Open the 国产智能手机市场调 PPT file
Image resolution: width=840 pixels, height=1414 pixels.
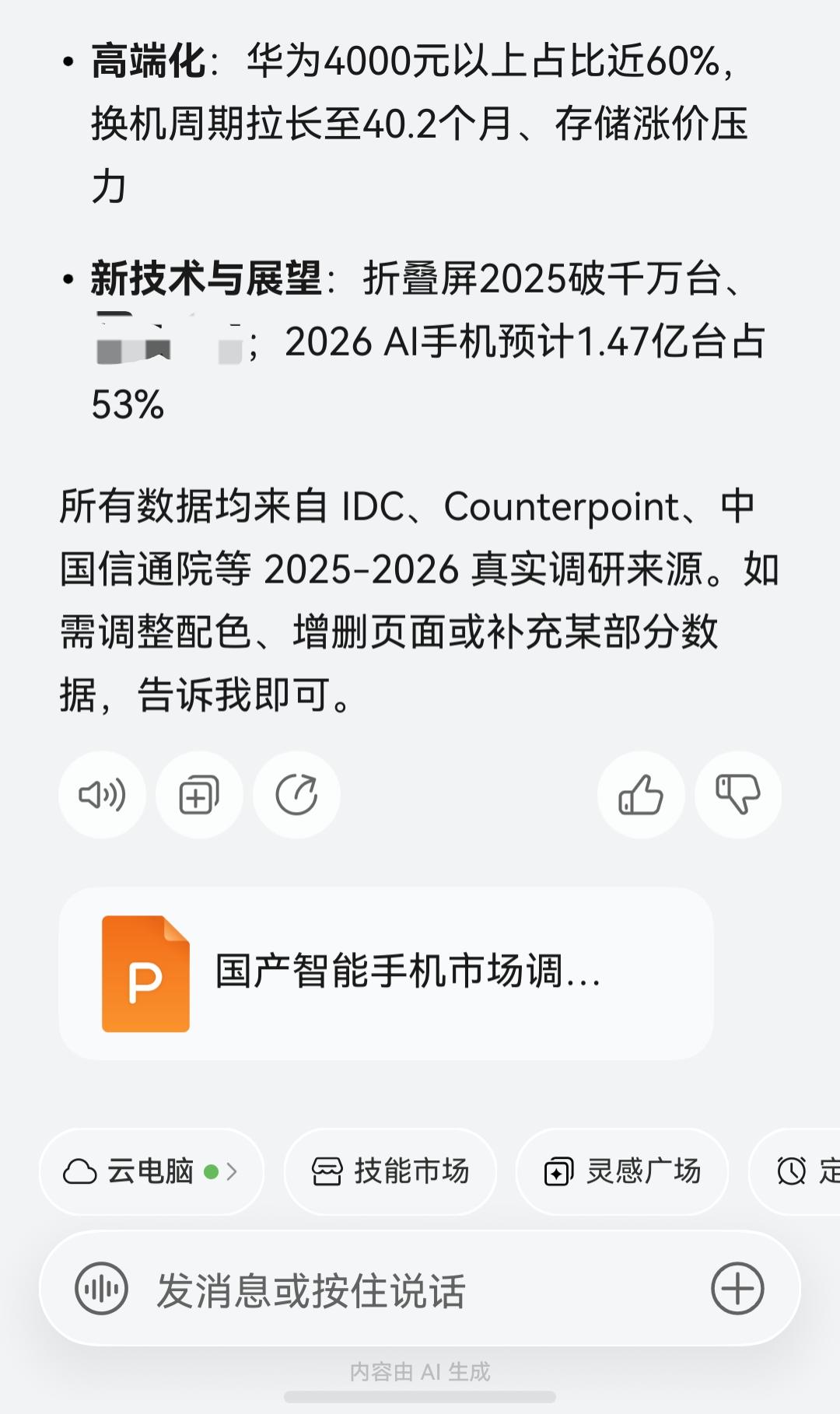click(386, 973)
